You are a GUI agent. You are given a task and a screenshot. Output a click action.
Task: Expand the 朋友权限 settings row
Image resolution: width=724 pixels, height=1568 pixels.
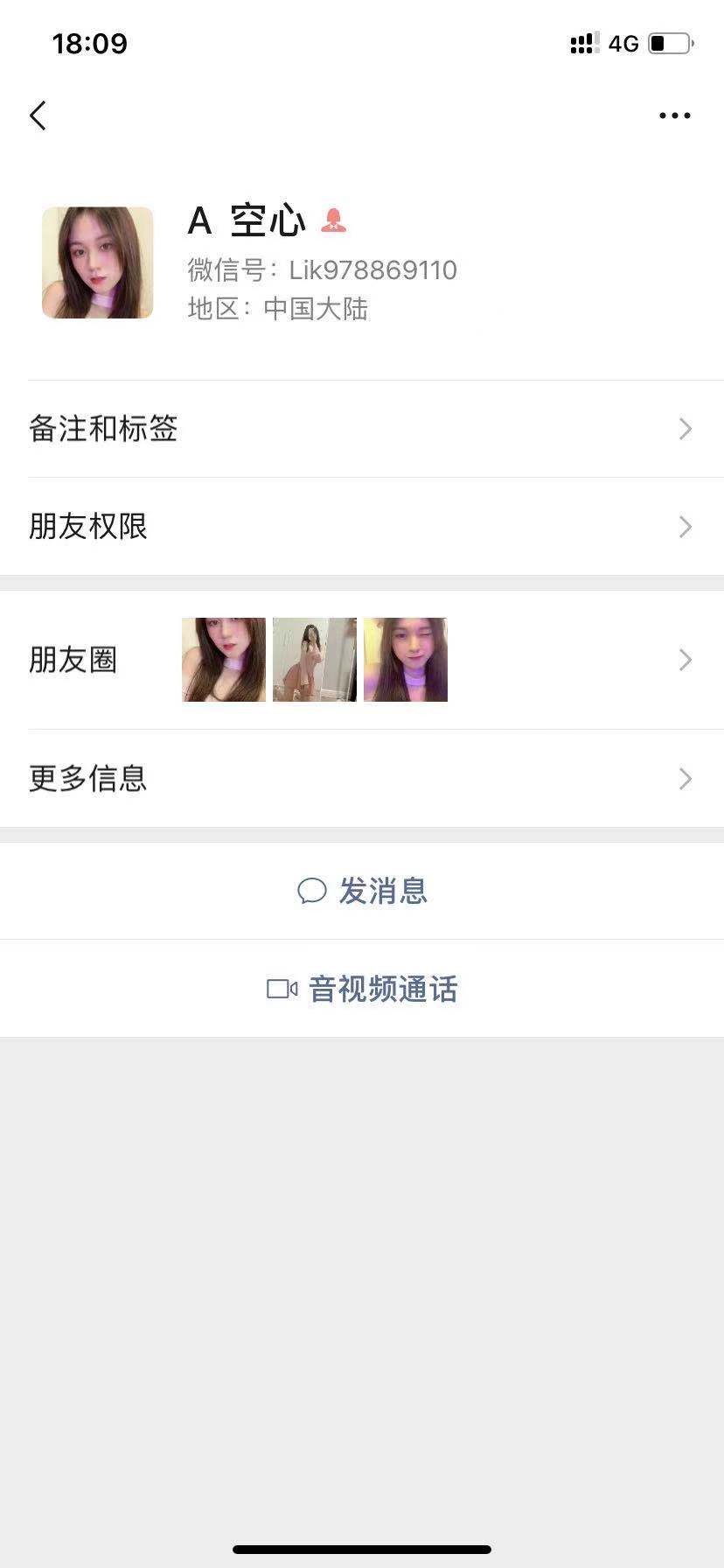[362, 526]
